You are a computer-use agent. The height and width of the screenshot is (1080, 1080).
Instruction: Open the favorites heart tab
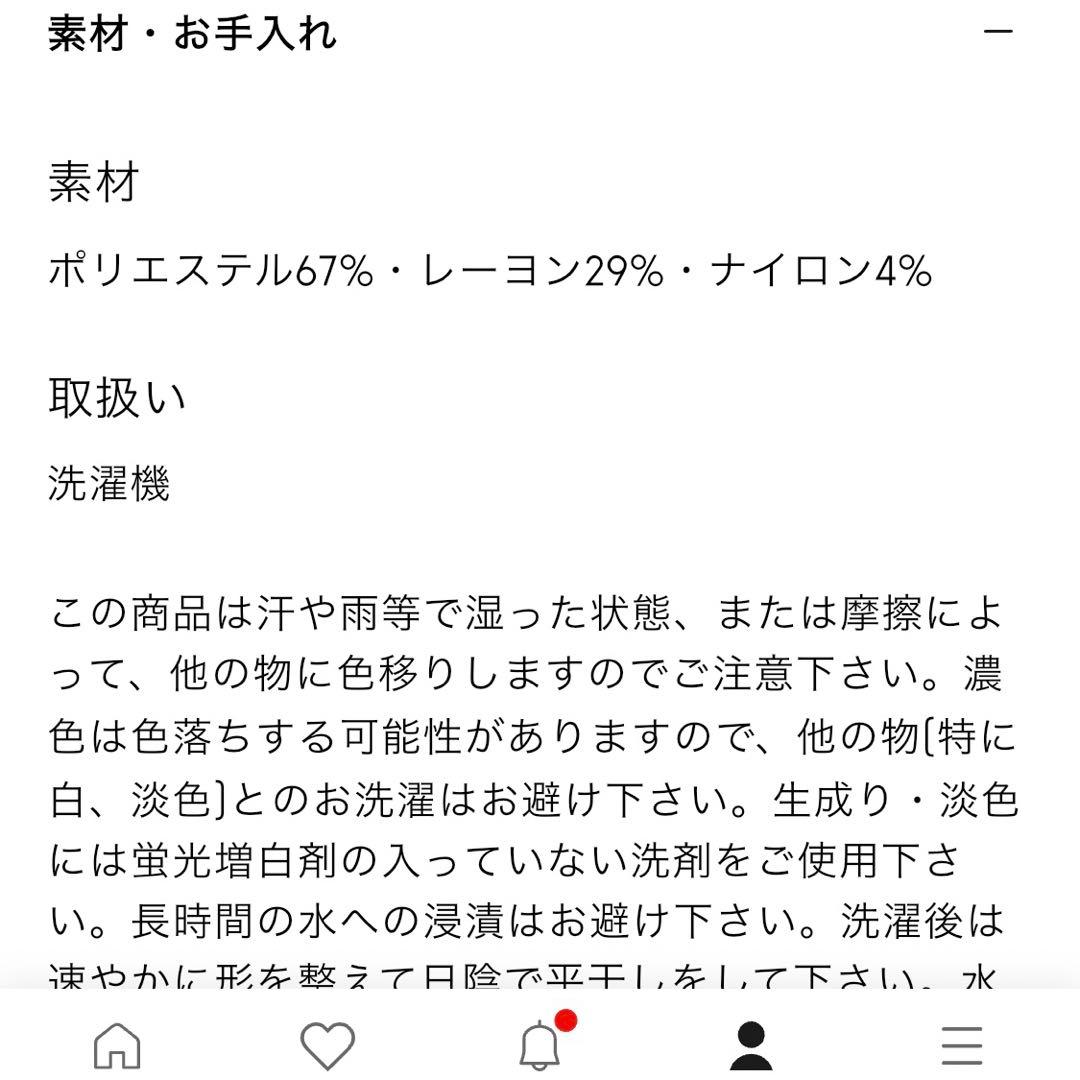point(328,1045)
